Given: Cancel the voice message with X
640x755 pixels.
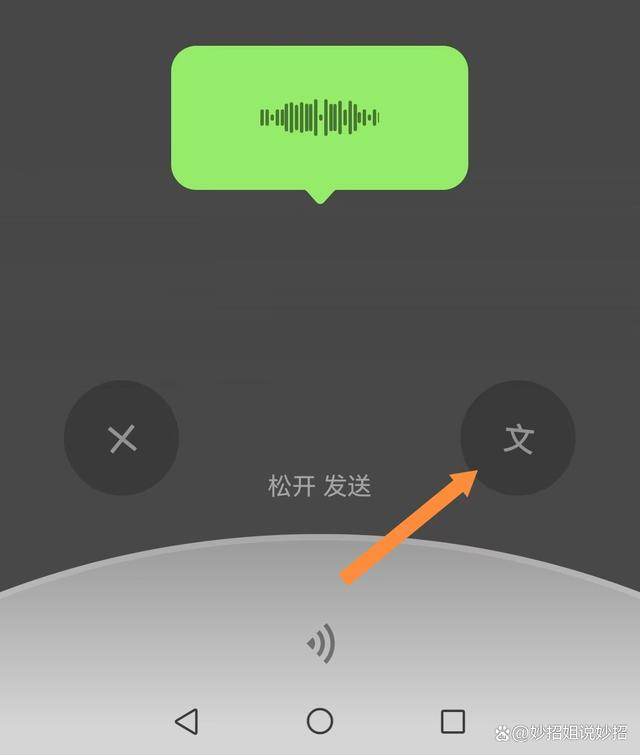Looking at the screenshot, I should 122,438.
